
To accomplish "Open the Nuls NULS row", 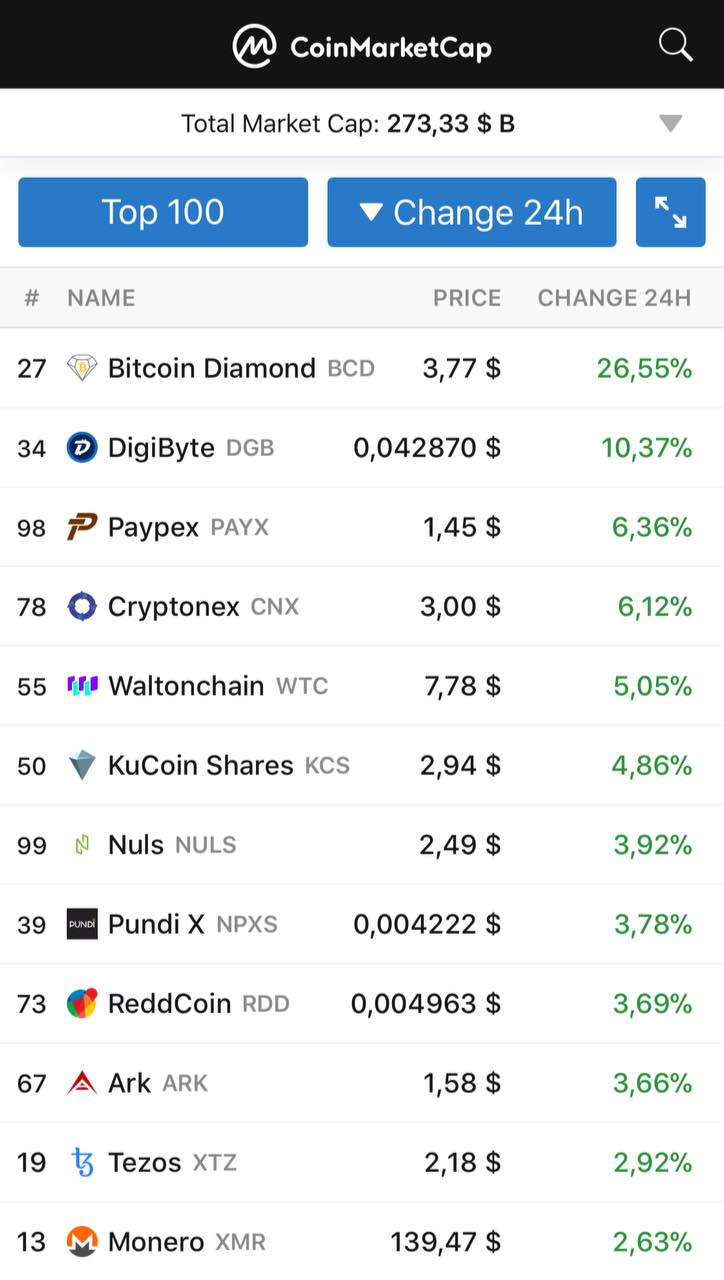I will (x=362, y=845).
